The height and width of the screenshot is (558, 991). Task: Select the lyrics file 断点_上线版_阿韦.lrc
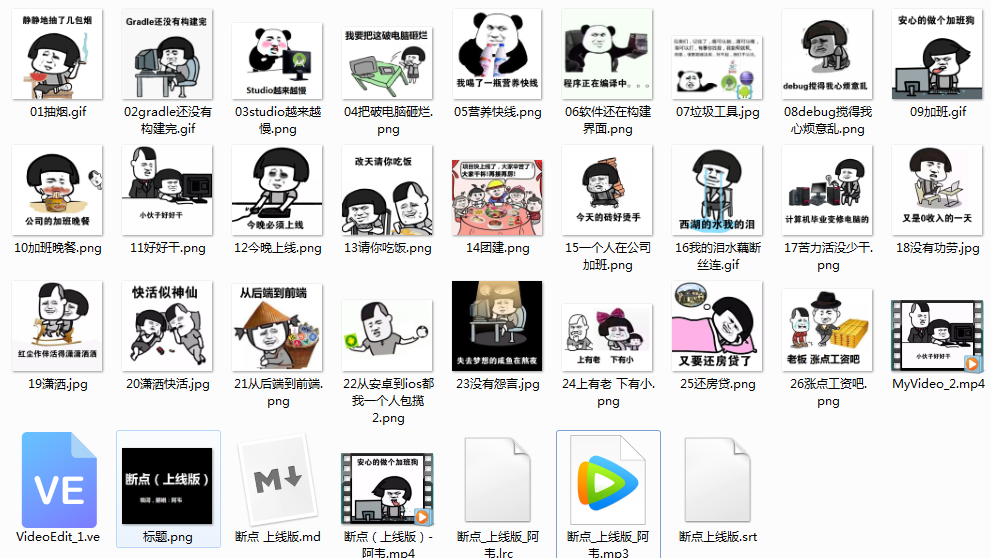(497, 482)
